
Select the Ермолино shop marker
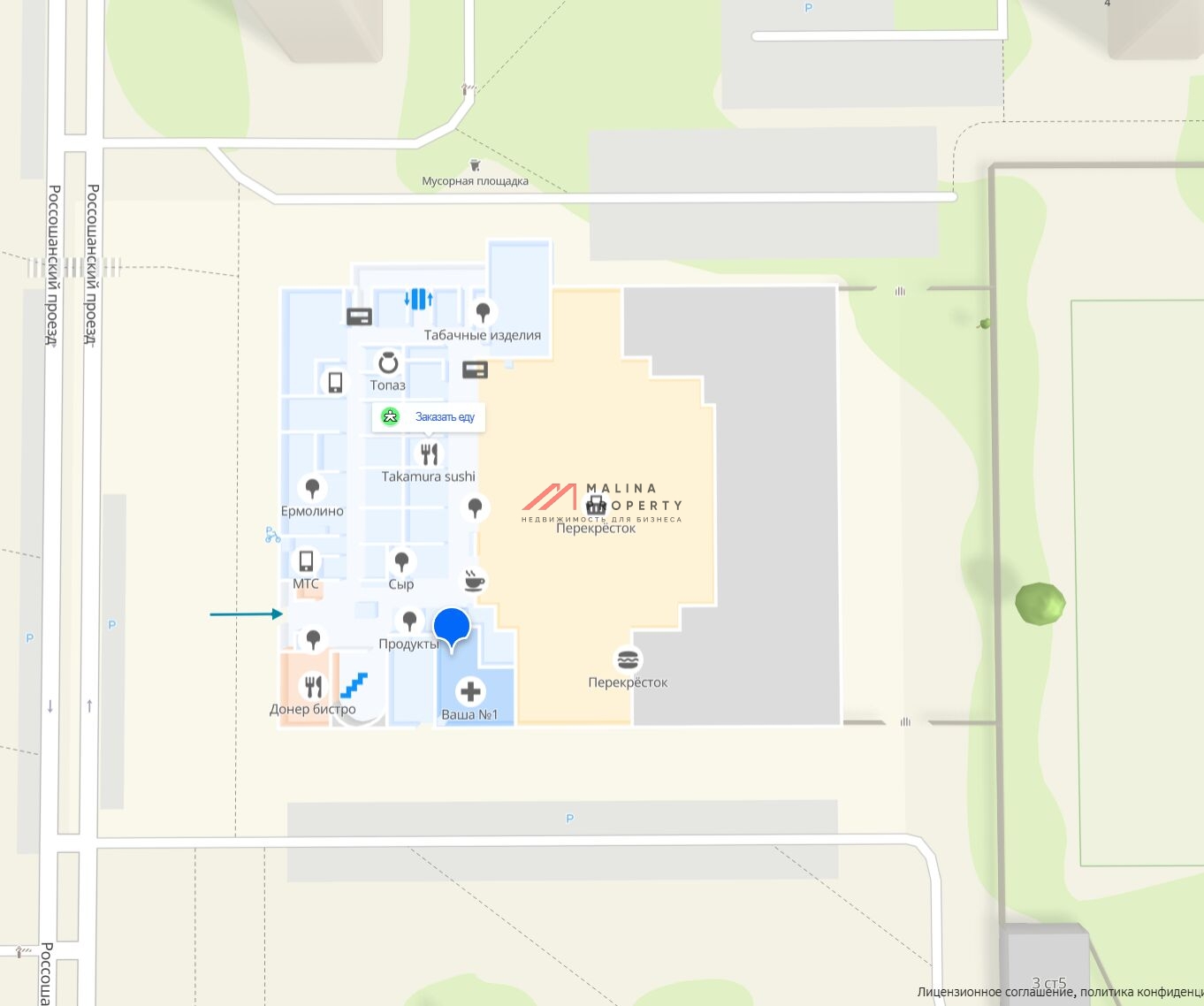pyautogui.click(x=312, y=488)
